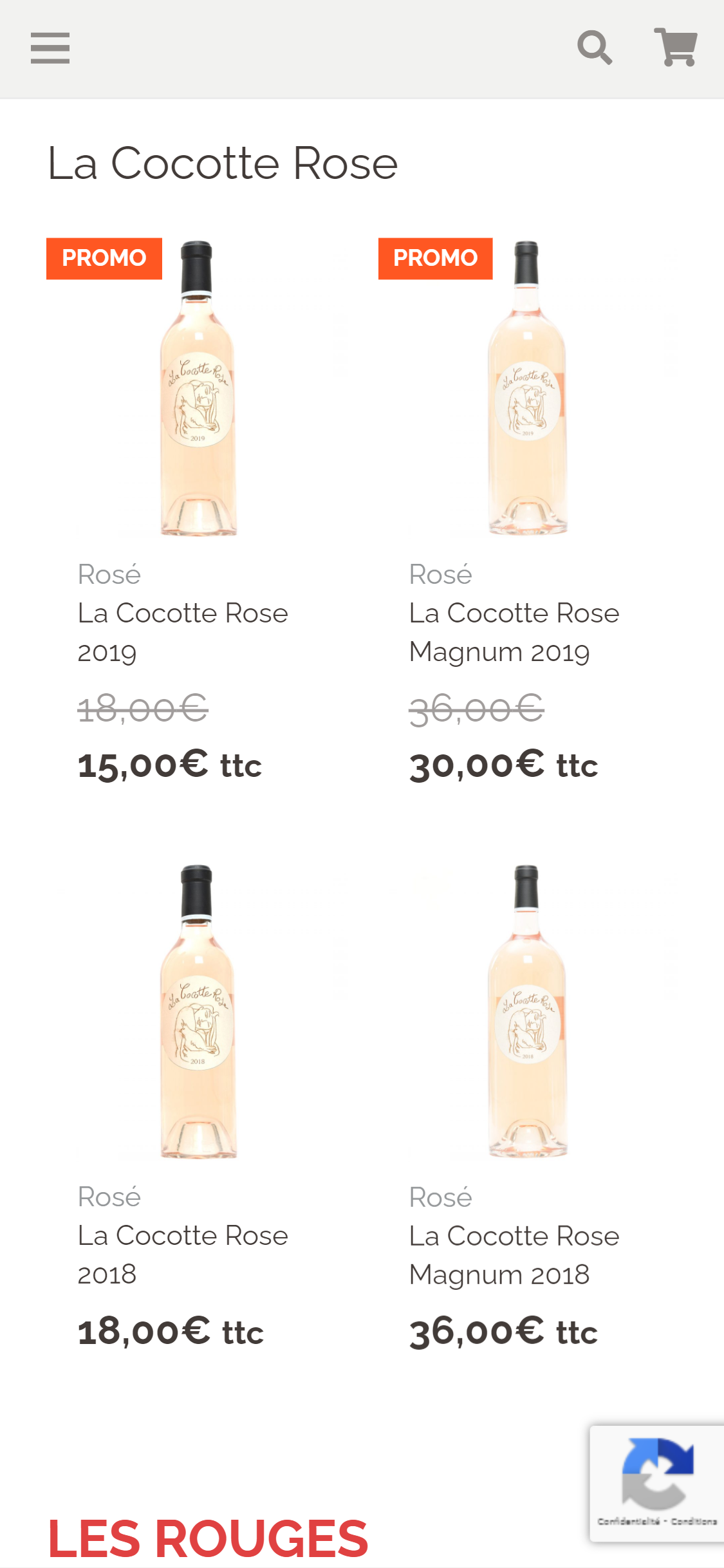
Task: Open La Cocotte Rose Magnum 2019 product
Action: (x=514, y=632)
